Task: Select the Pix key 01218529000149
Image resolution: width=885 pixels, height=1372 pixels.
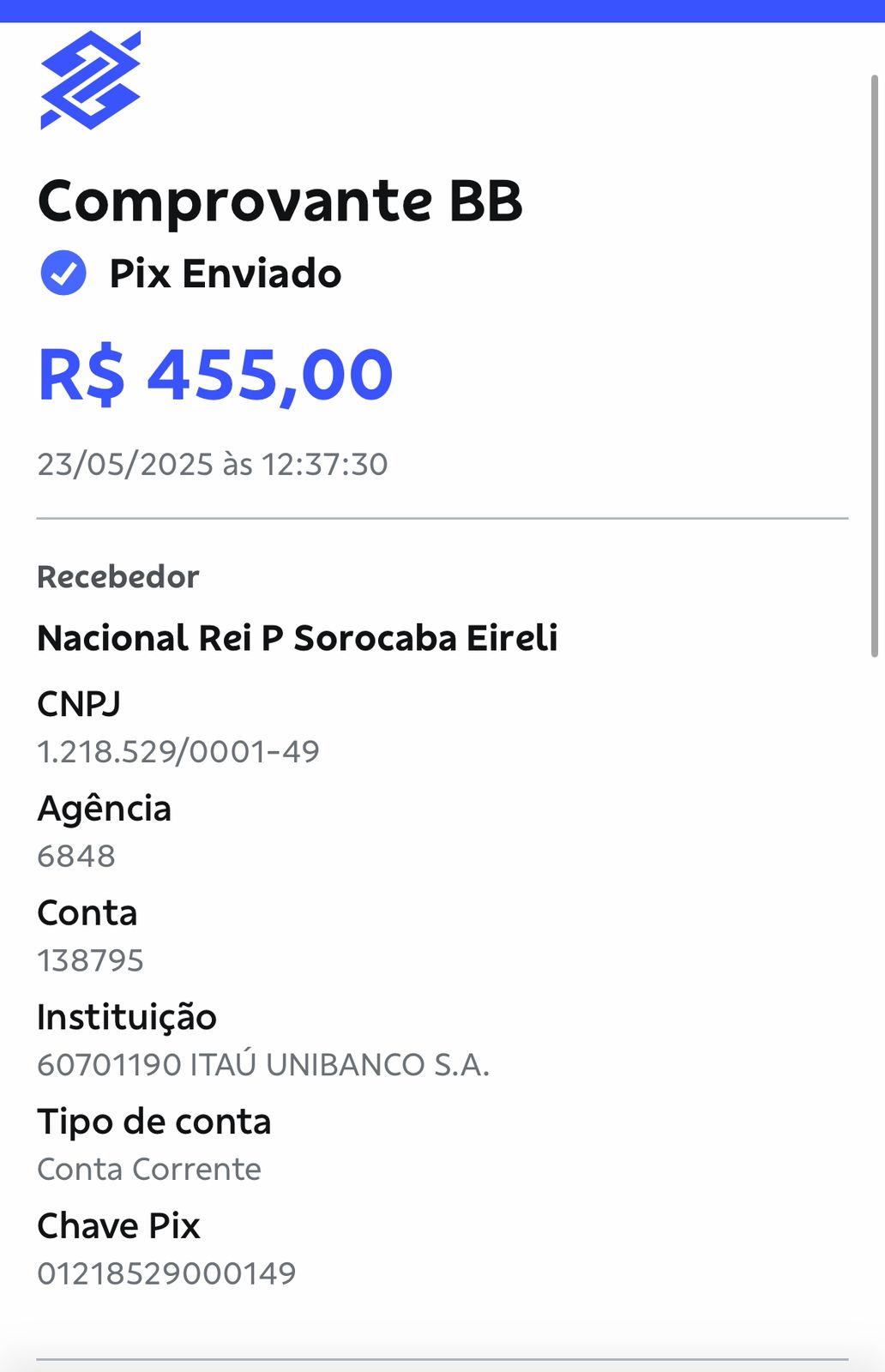Action: click(167, 1274)
